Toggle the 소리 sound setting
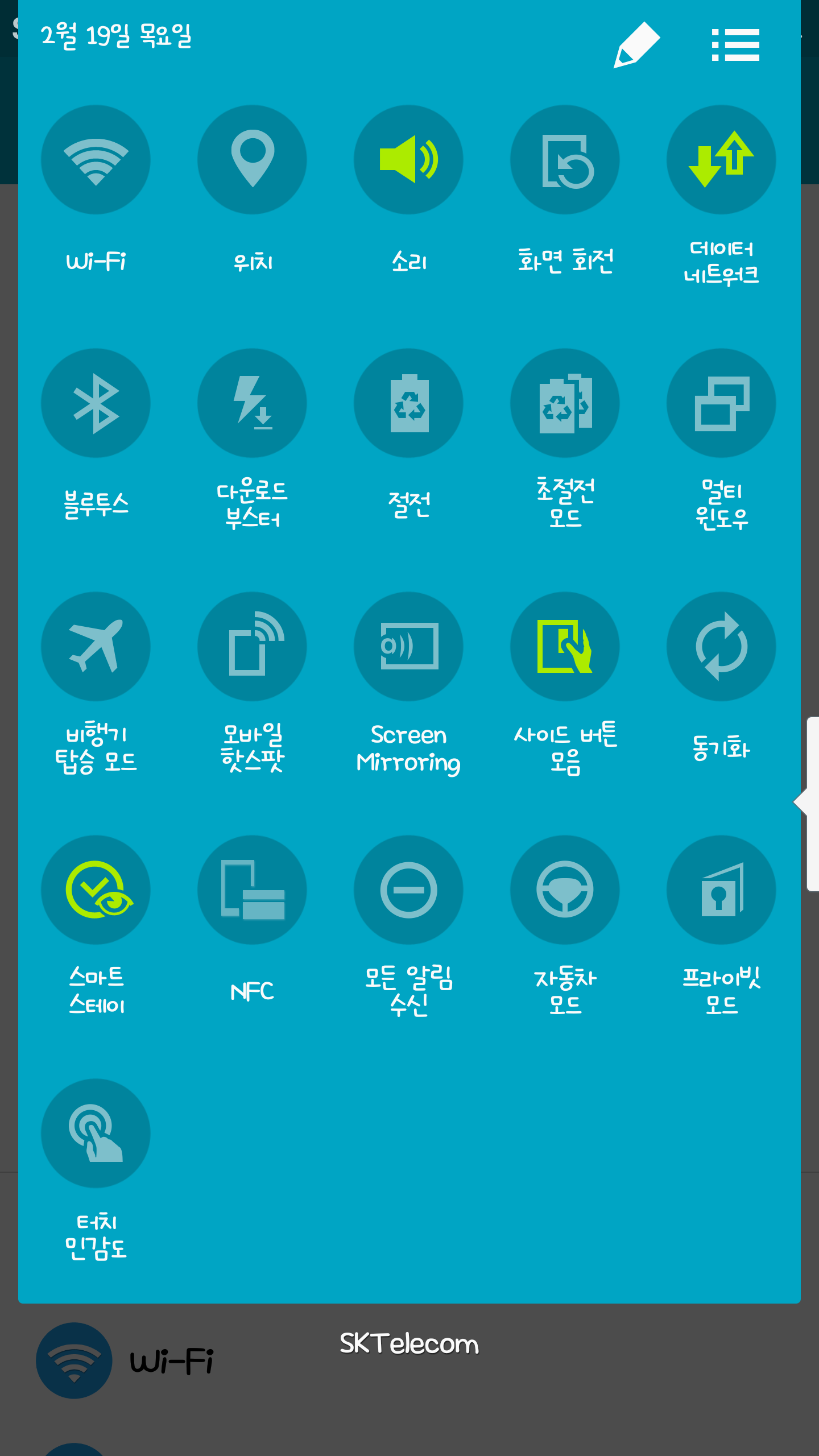Screen dimensions: 819x1456 408,160
